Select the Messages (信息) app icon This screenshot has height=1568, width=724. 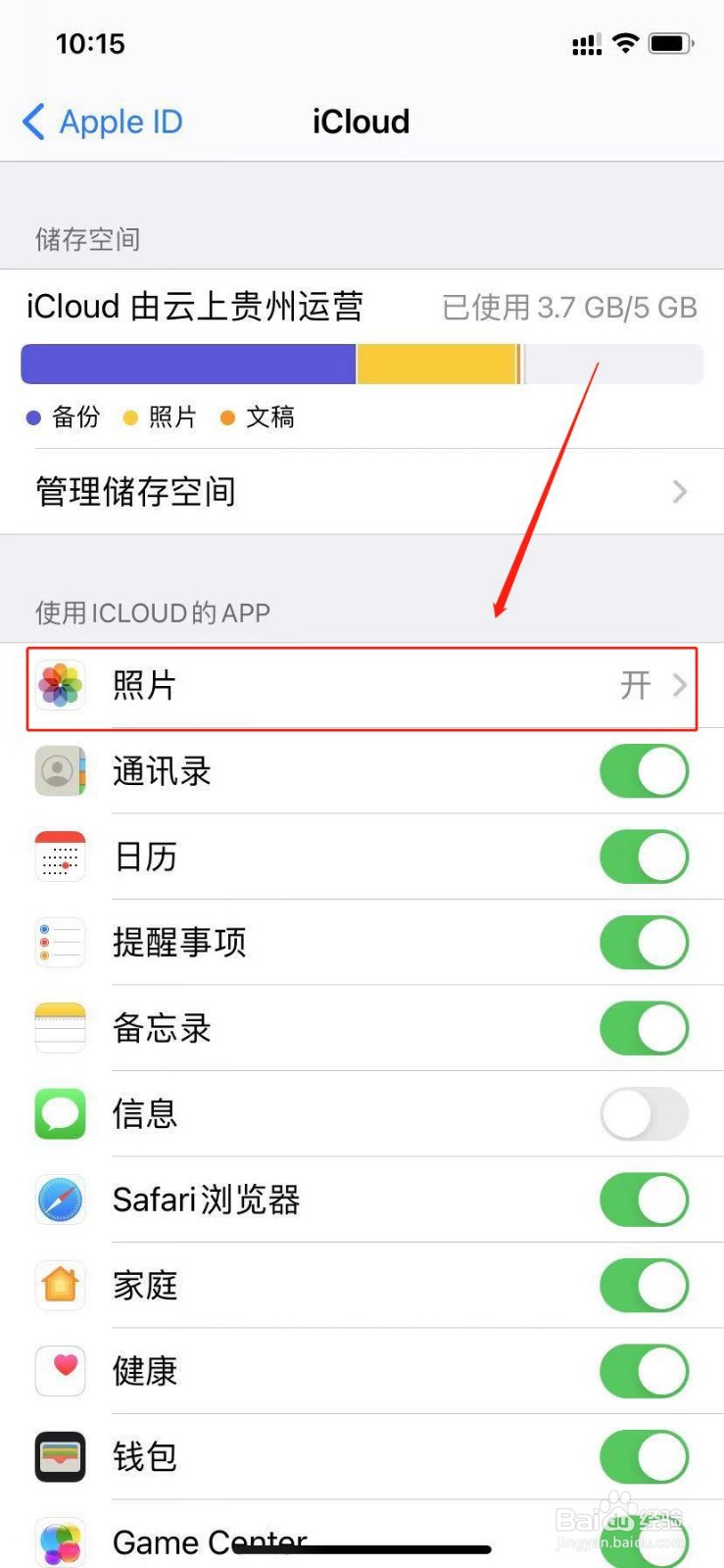60,1113
